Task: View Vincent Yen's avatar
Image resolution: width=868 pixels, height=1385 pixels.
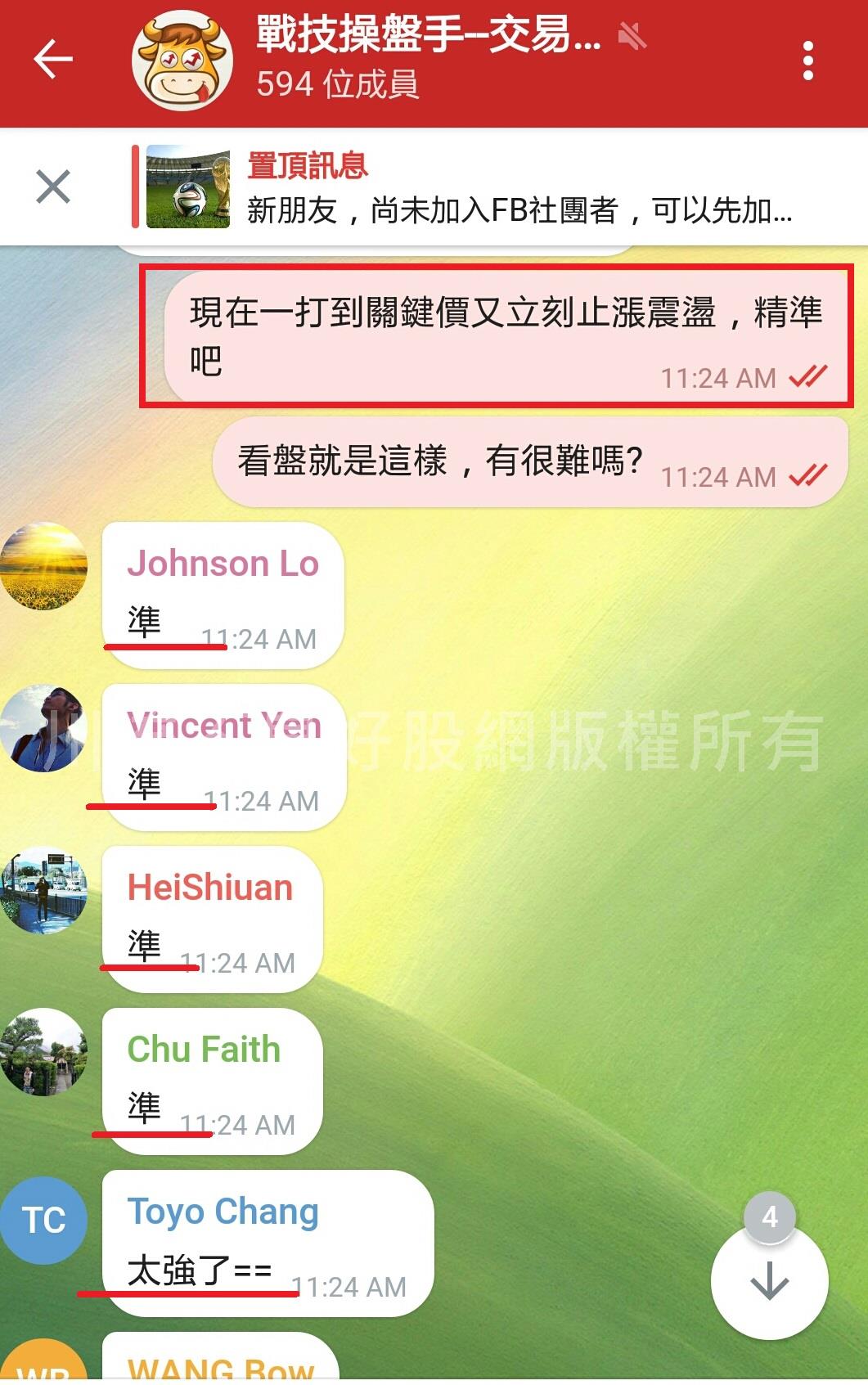Action: [x=44, y=728]
